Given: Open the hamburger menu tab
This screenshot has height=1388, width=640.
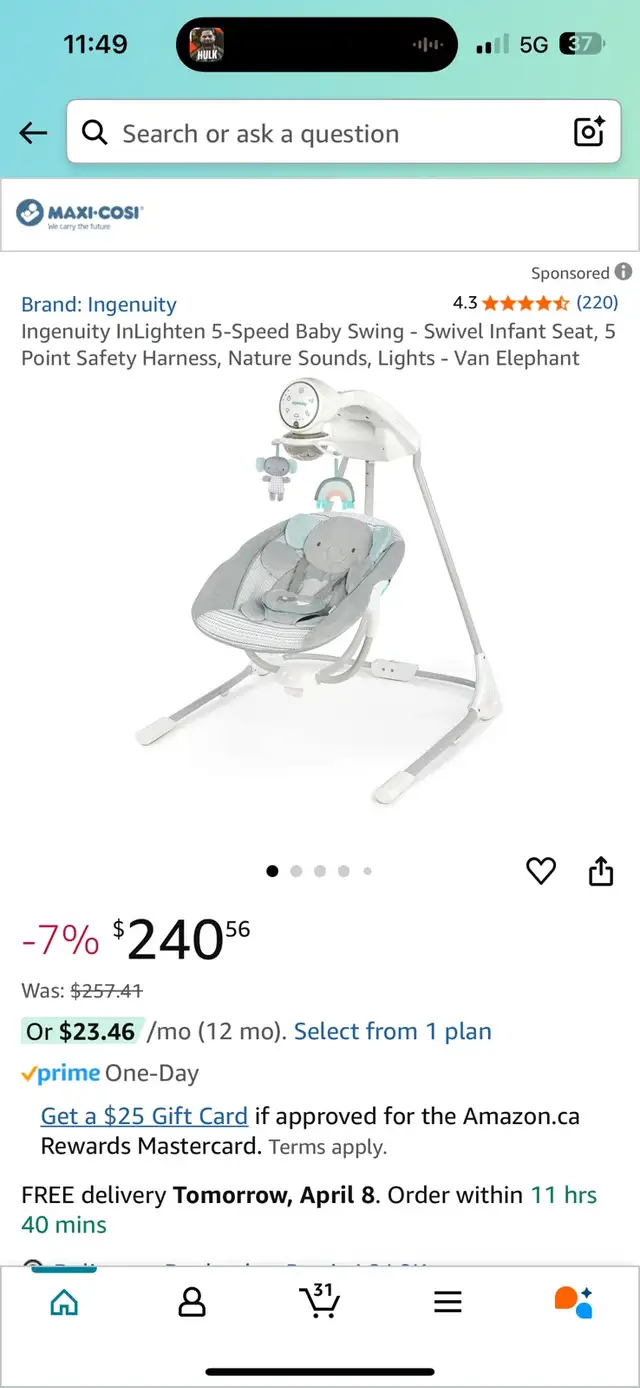Looking at the screenshot, I should point(447,1301).
